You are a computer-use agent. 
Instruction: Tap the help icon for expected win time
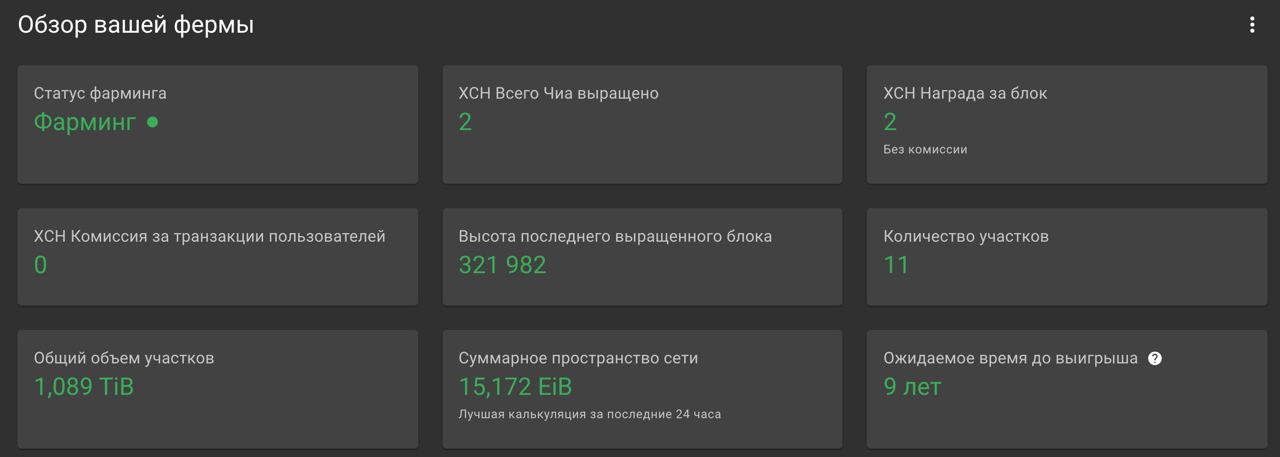point(1155,359)
